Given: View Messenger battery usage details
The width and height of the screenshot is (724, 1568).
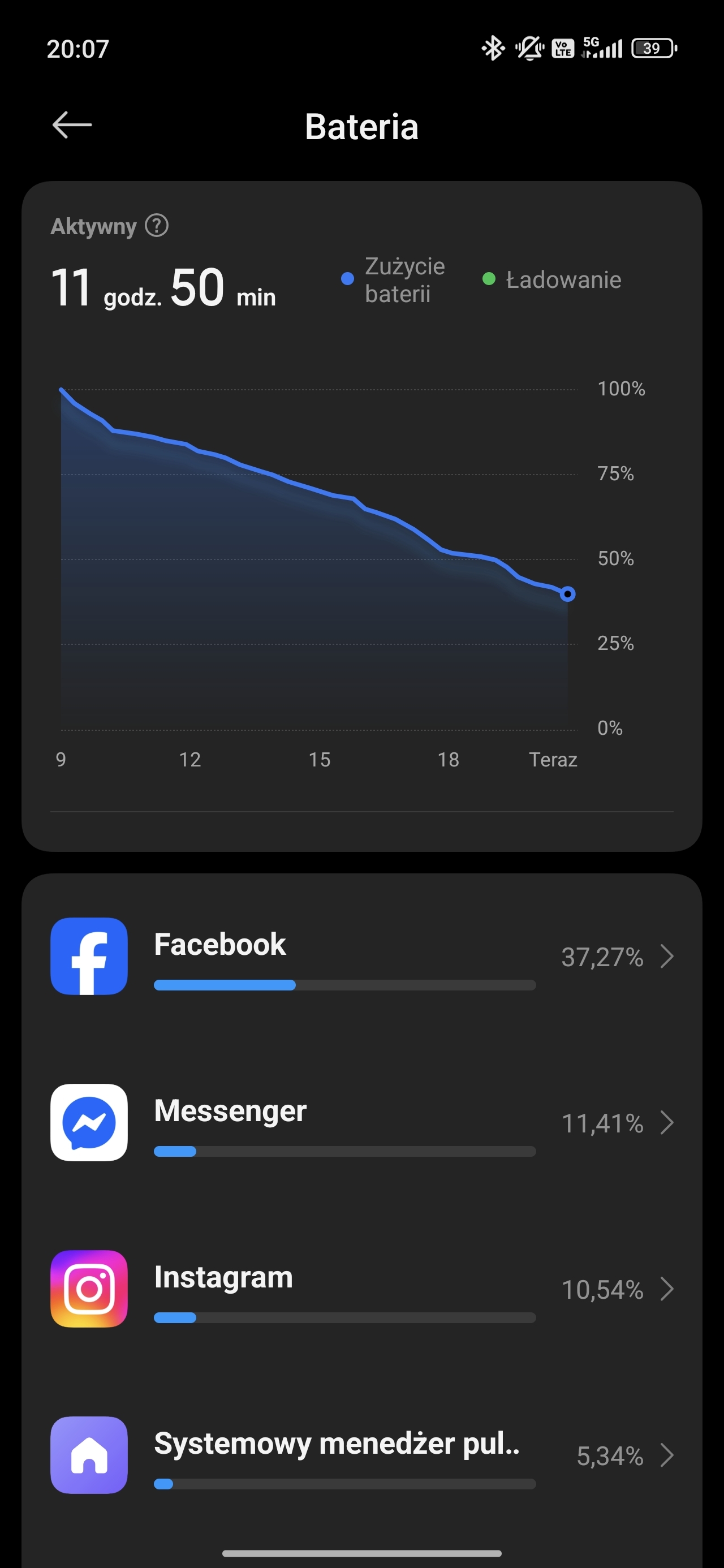Looking at the screenshot, I should (x=361, y=1122).
